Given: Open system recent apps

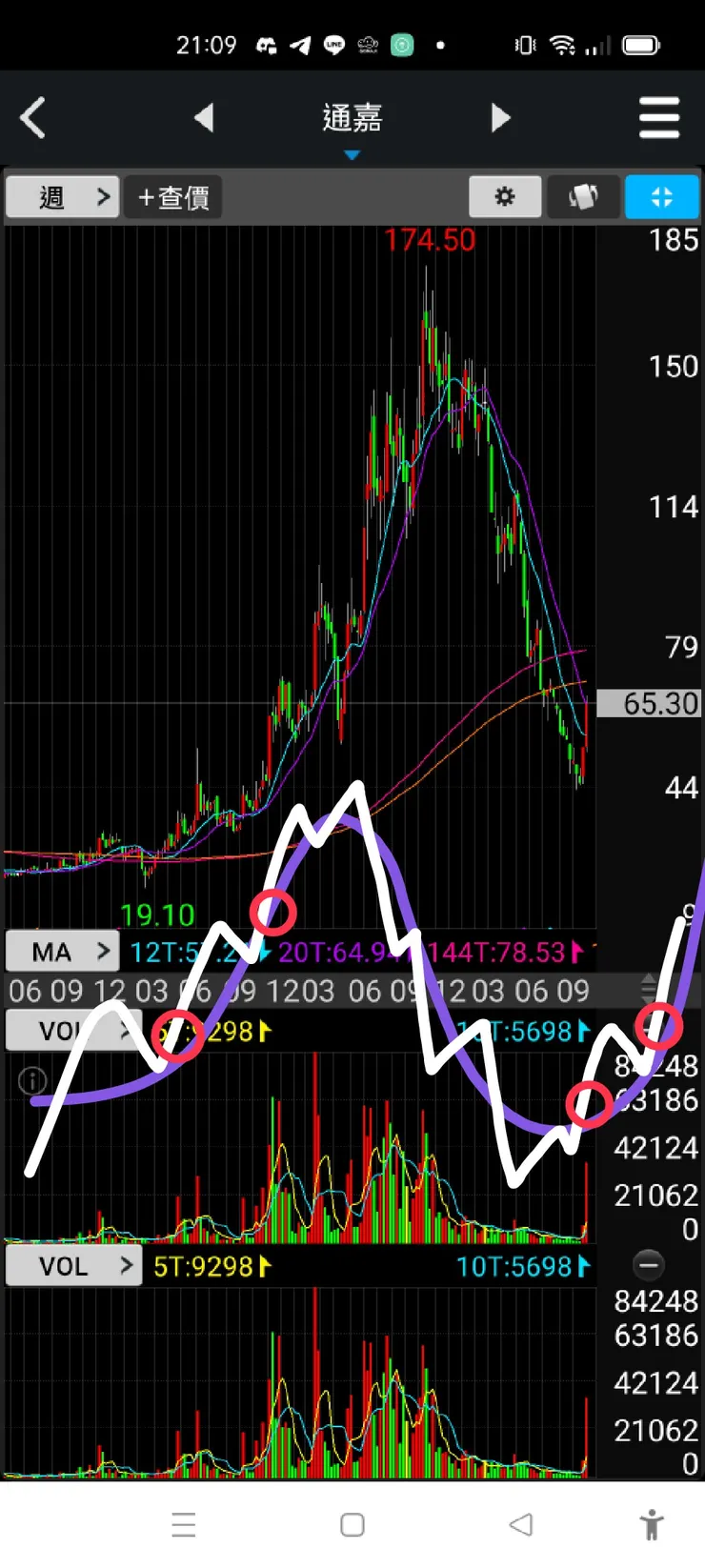Looking at the screenshot, I should pyautogui.click(x=184, y=1525).
